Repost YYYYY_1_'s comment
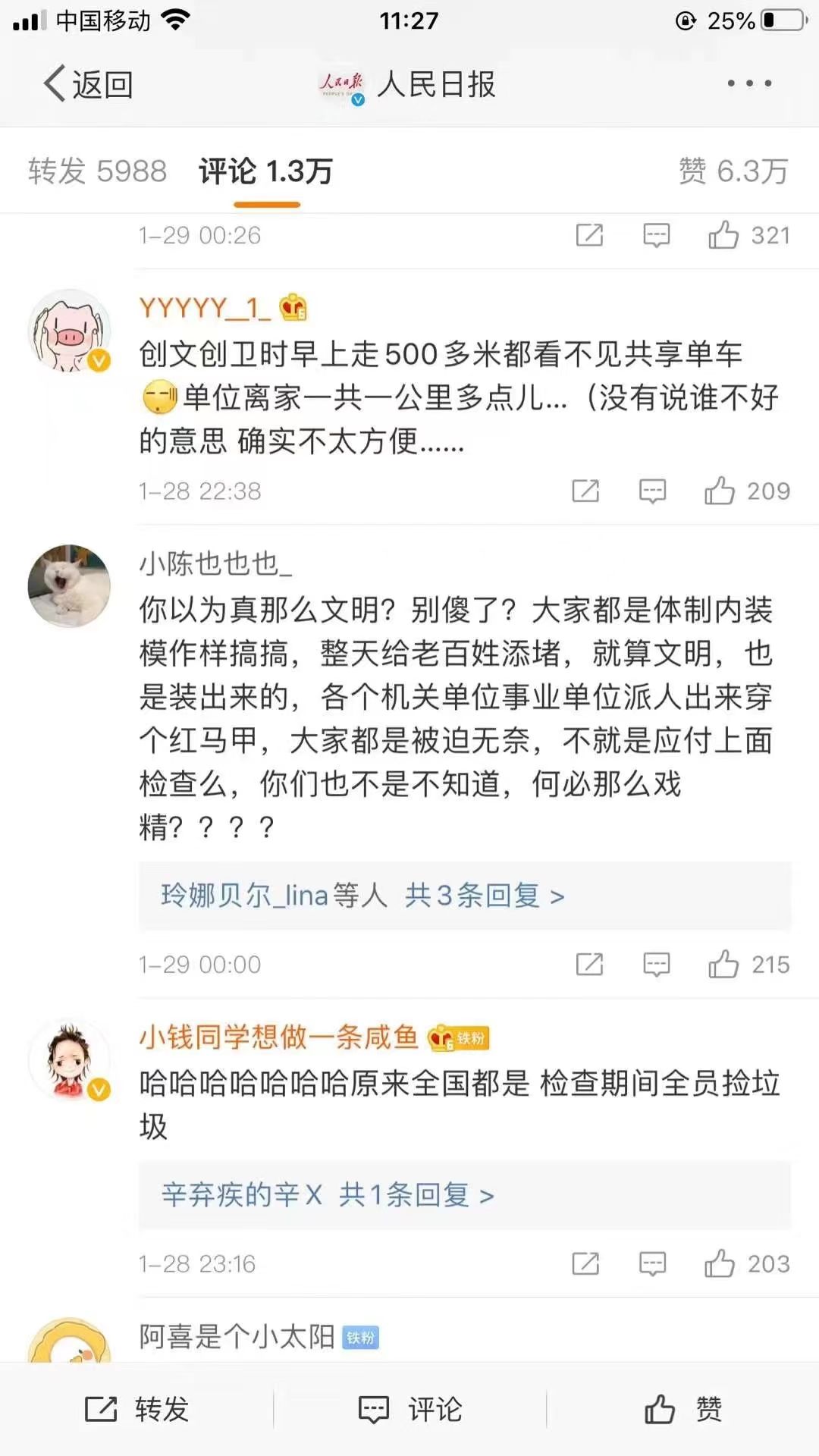This screenshot has width=819, height=1456. [585, 491]
